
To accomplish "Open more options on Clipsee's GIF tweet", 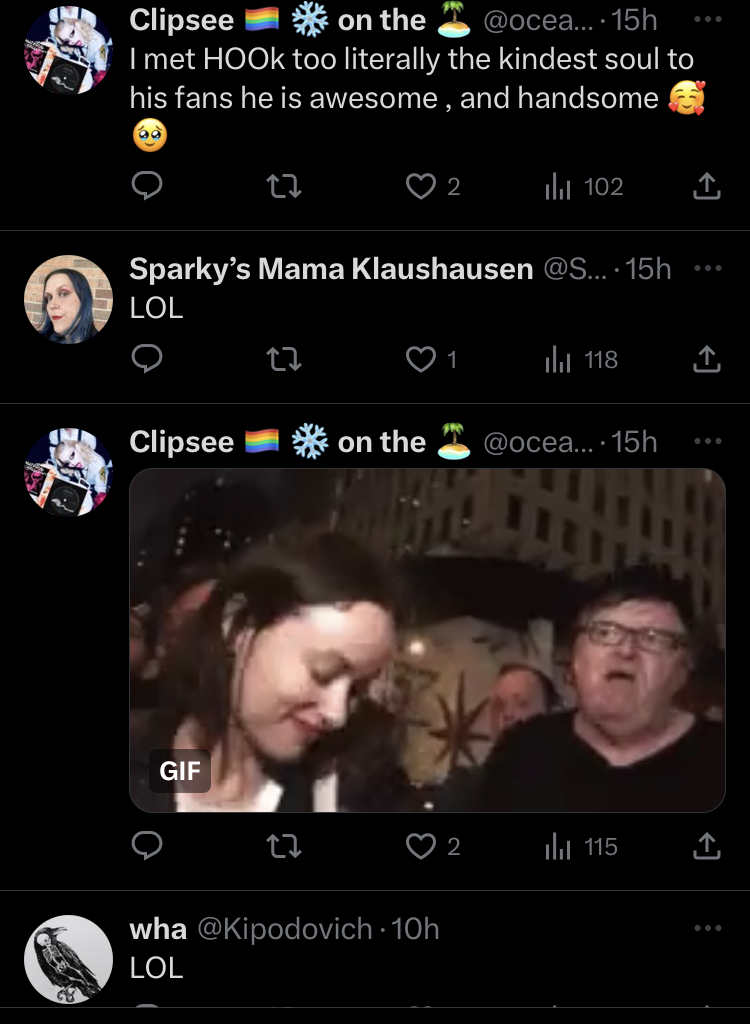I will click(707, 441).
